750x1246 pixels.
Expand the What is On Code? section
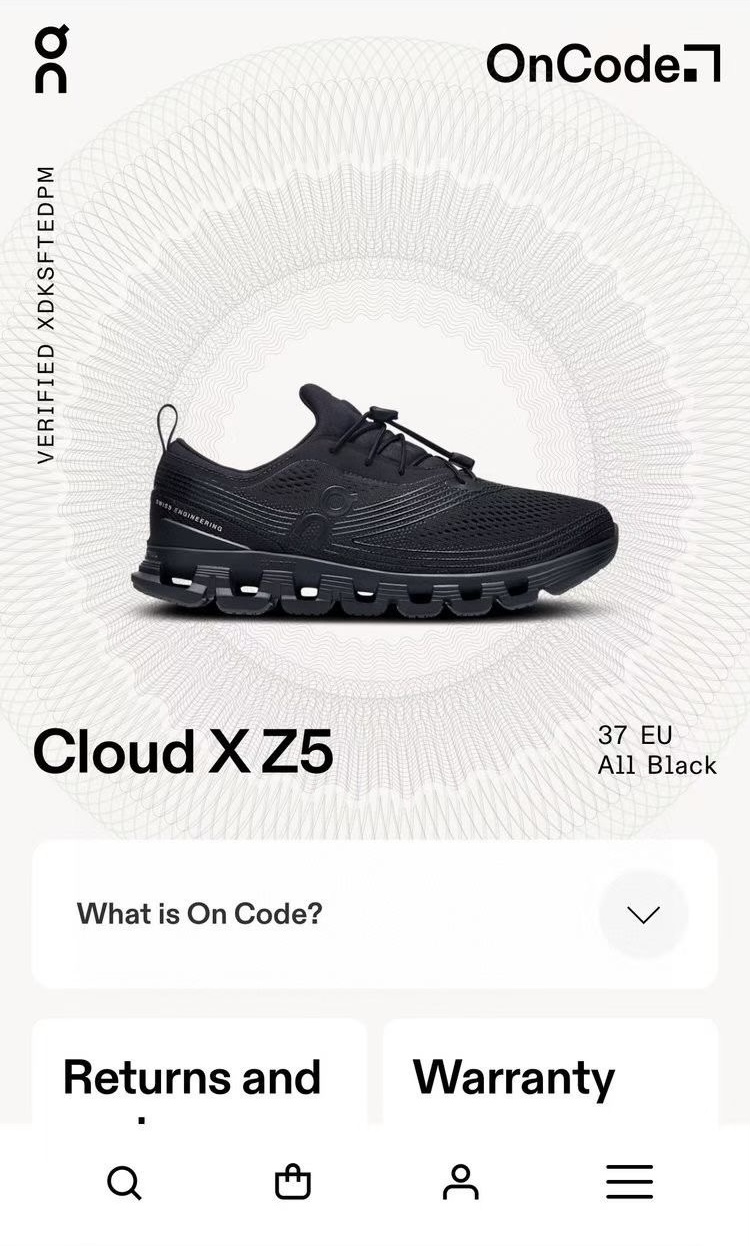click(643, 913)
